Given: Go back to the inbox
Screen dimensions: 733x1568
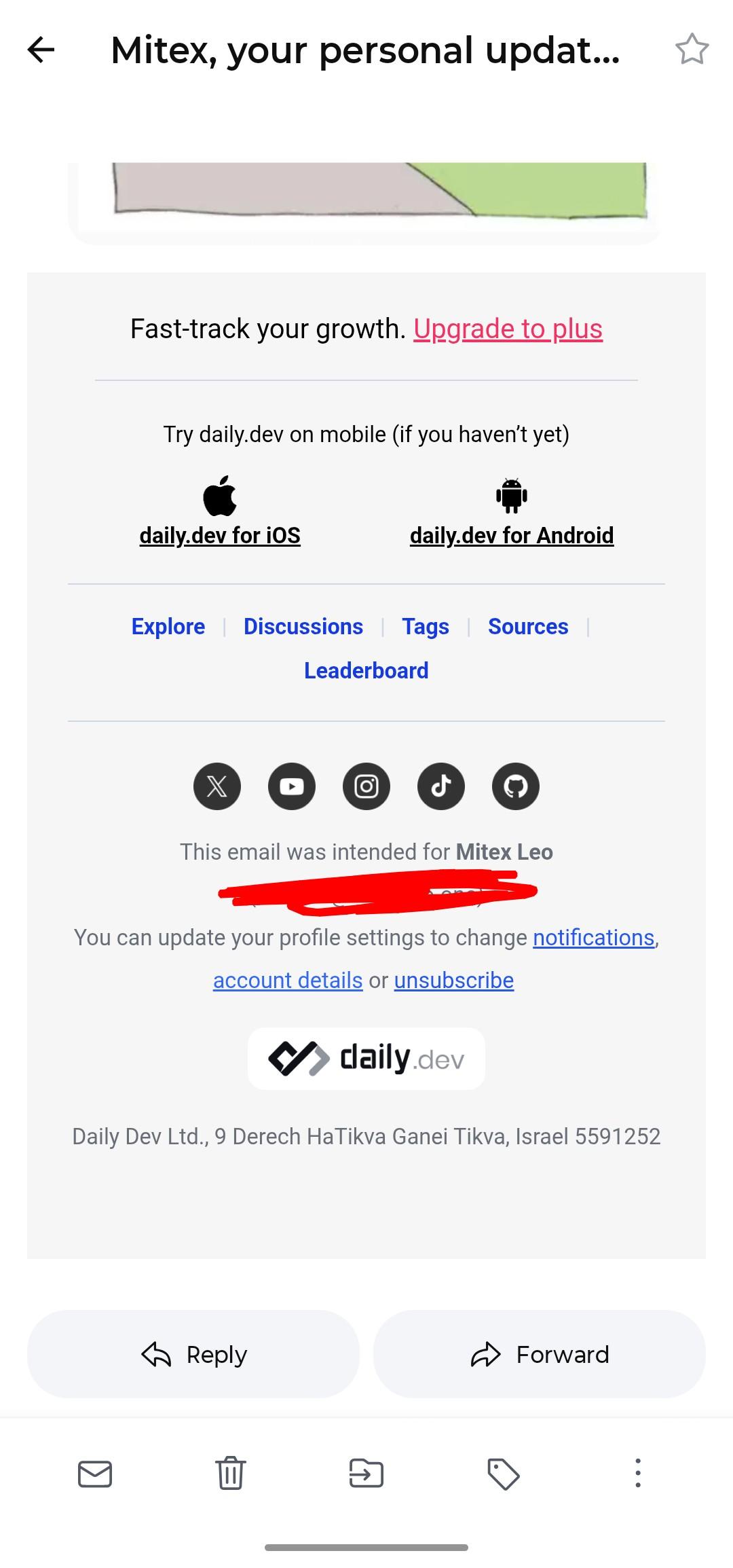Looking at the screenshot, I should [41, 50].
